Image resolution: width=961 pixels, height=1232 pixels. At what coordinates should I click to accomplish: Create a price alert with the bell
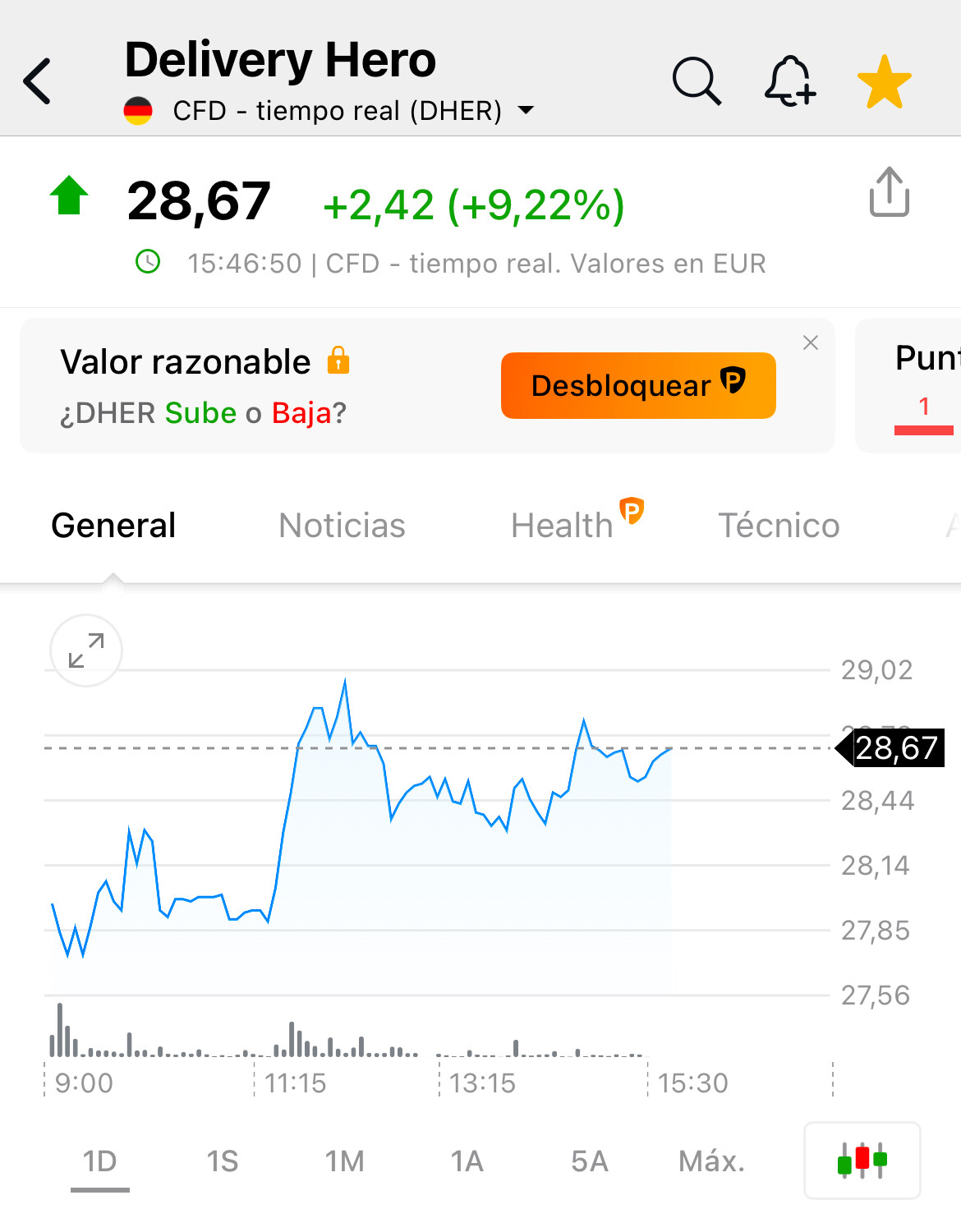(x=789, y=81)
